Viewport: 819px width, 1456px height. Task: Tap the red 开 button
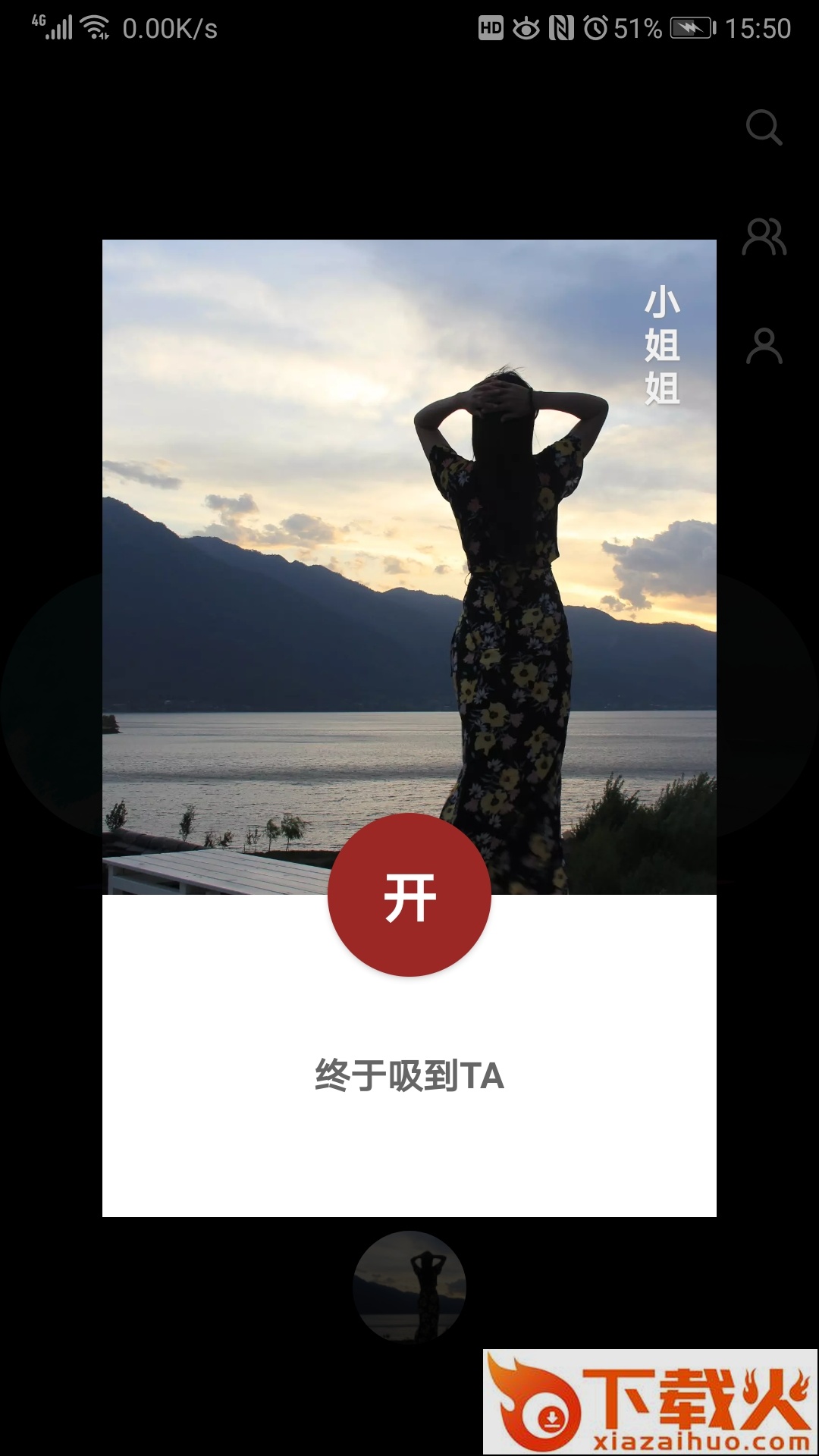(409, 895)
